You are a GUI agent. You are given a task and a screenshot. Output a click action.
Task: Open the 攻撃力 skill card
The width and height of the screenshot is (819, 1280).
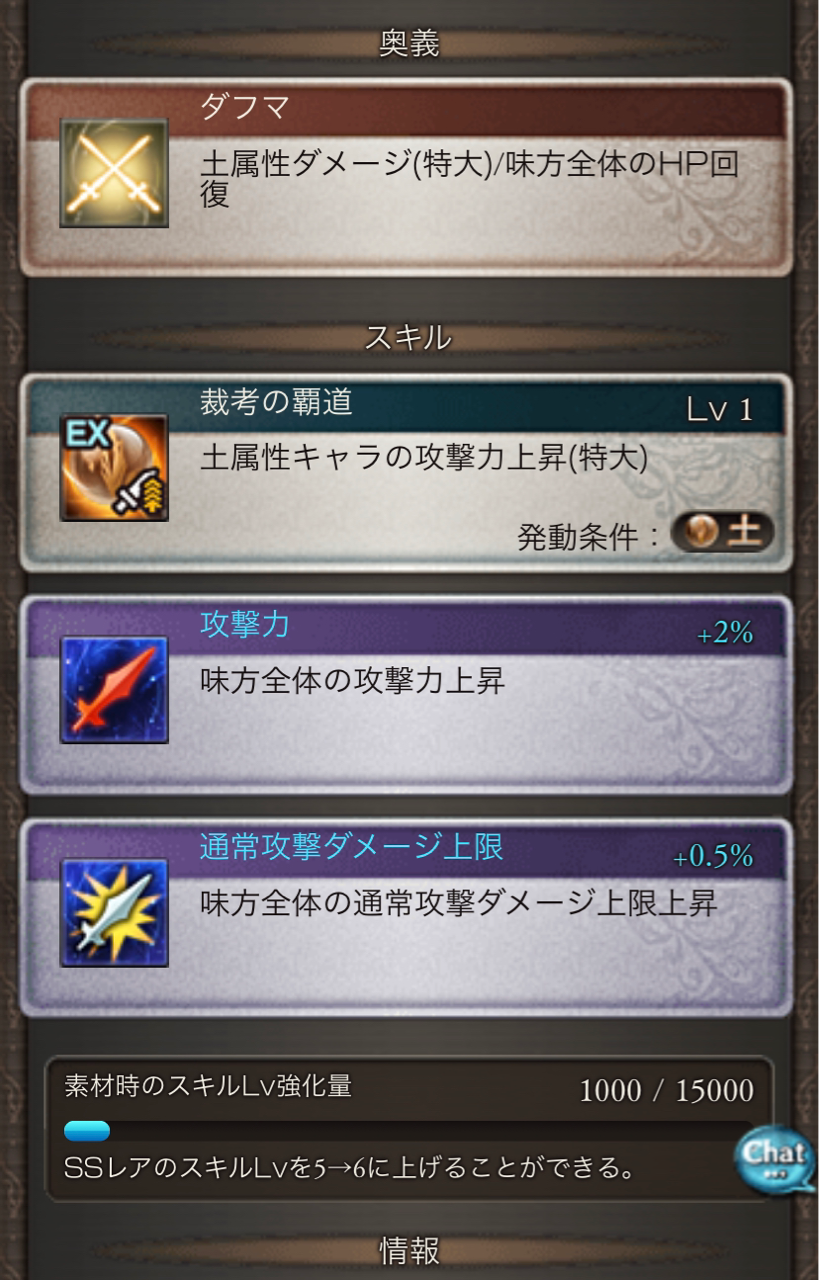[406, 695]
